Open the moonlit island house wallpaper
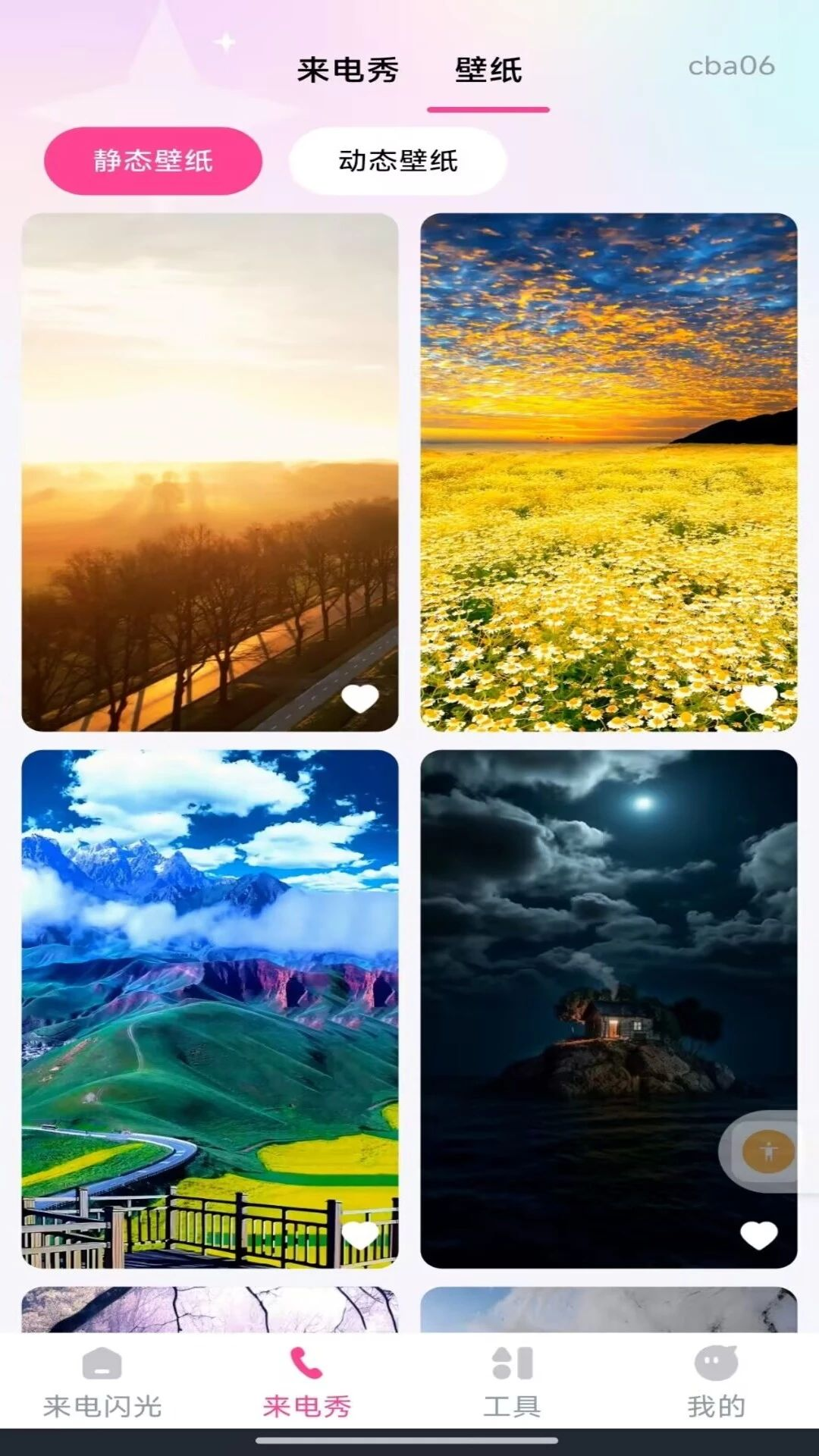 click(x=609, y=1009)
